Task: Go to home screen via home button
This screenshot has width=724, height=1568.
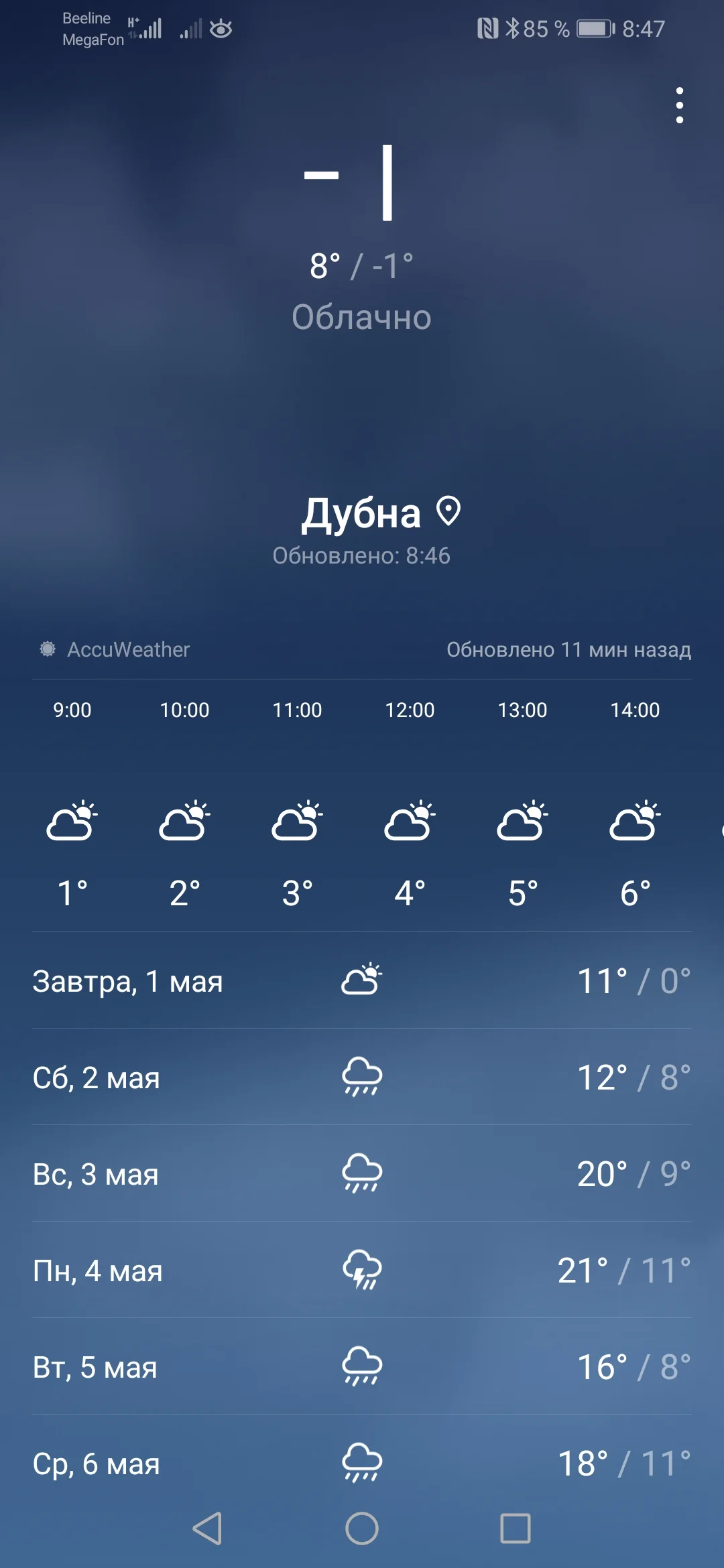Action: coord(362,1528)
